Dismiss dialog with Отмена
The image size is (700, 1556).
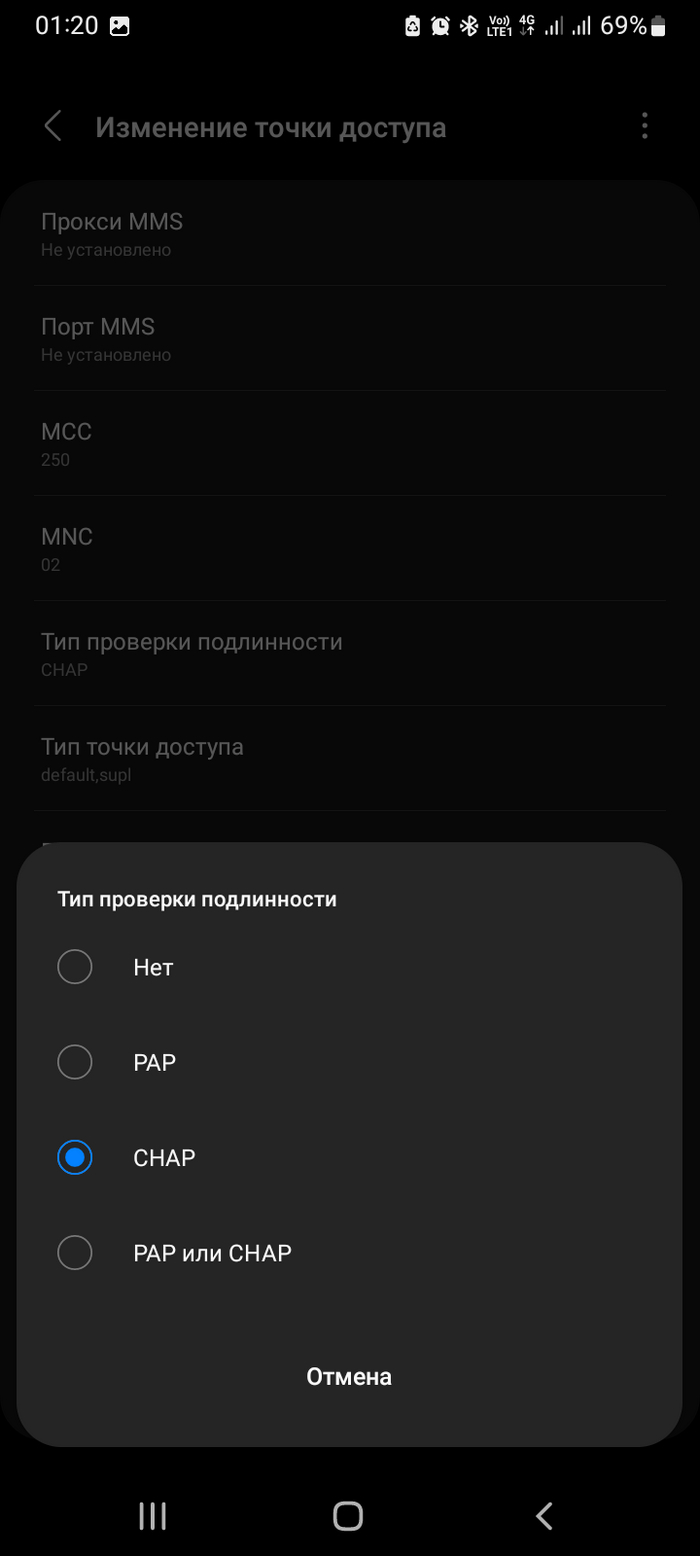(x=349, y=1377)
